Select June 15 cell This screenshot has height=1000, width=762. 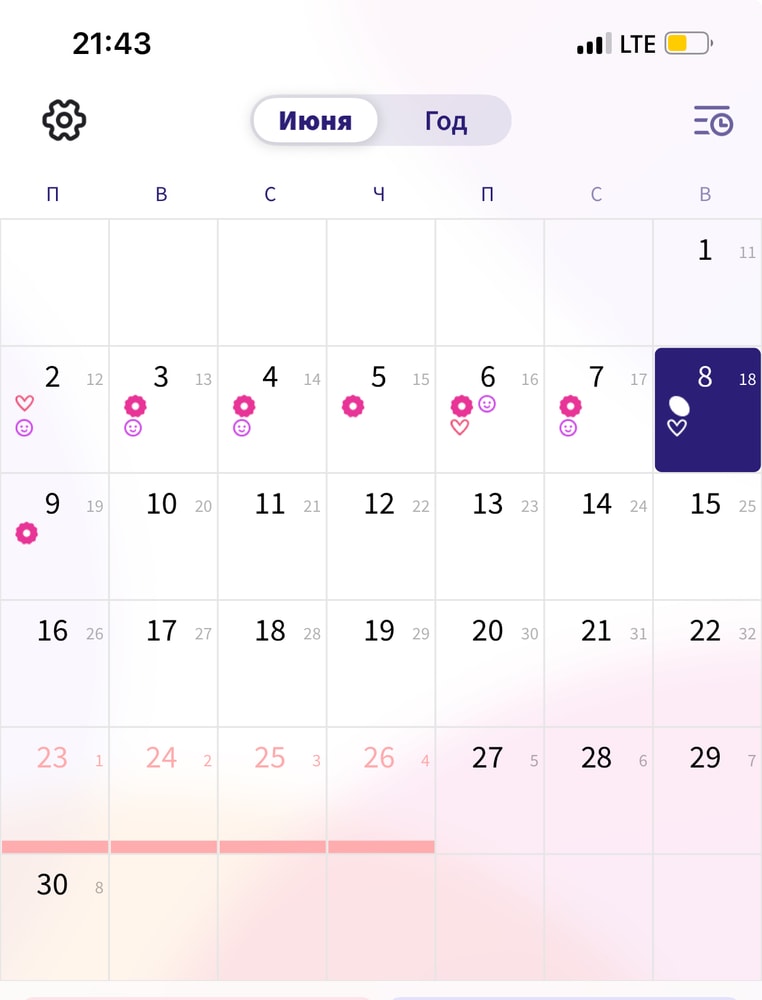707,536
